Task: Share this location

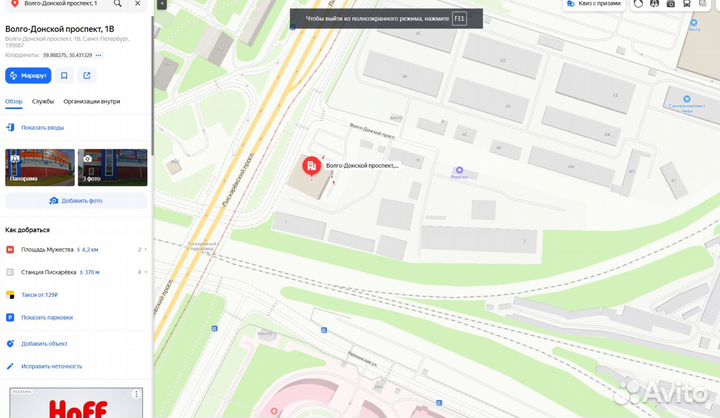Action: point(87,75)
